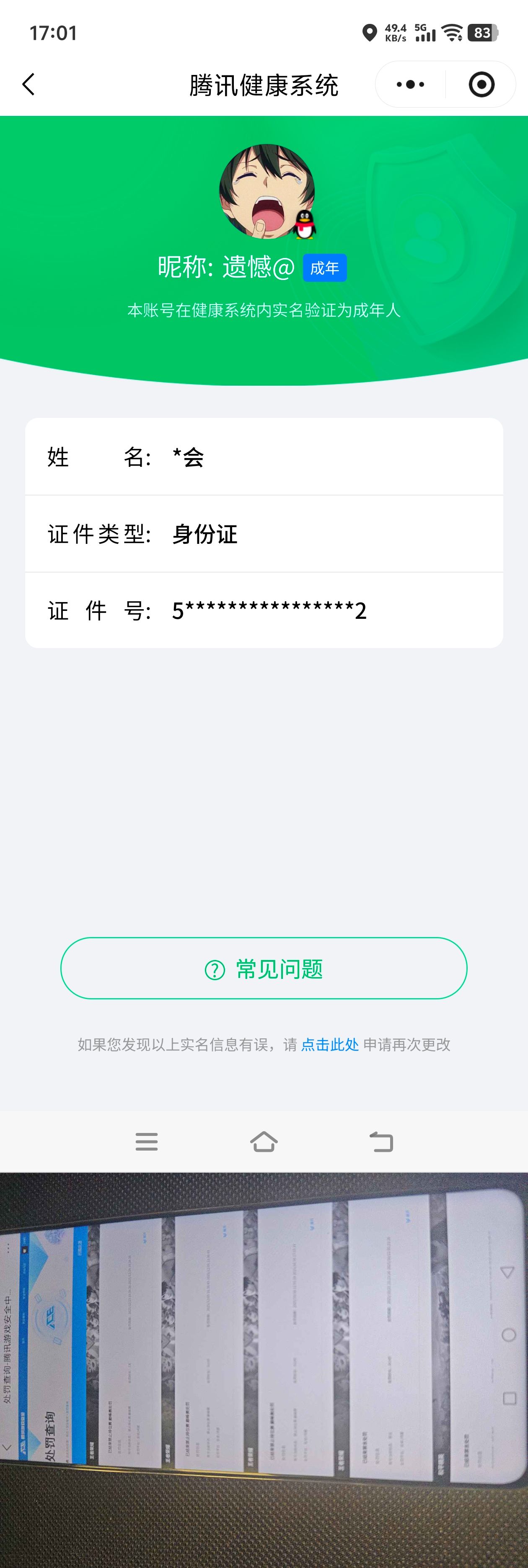Select the 证件类型 row showing 身份证

tap(264, 534)
